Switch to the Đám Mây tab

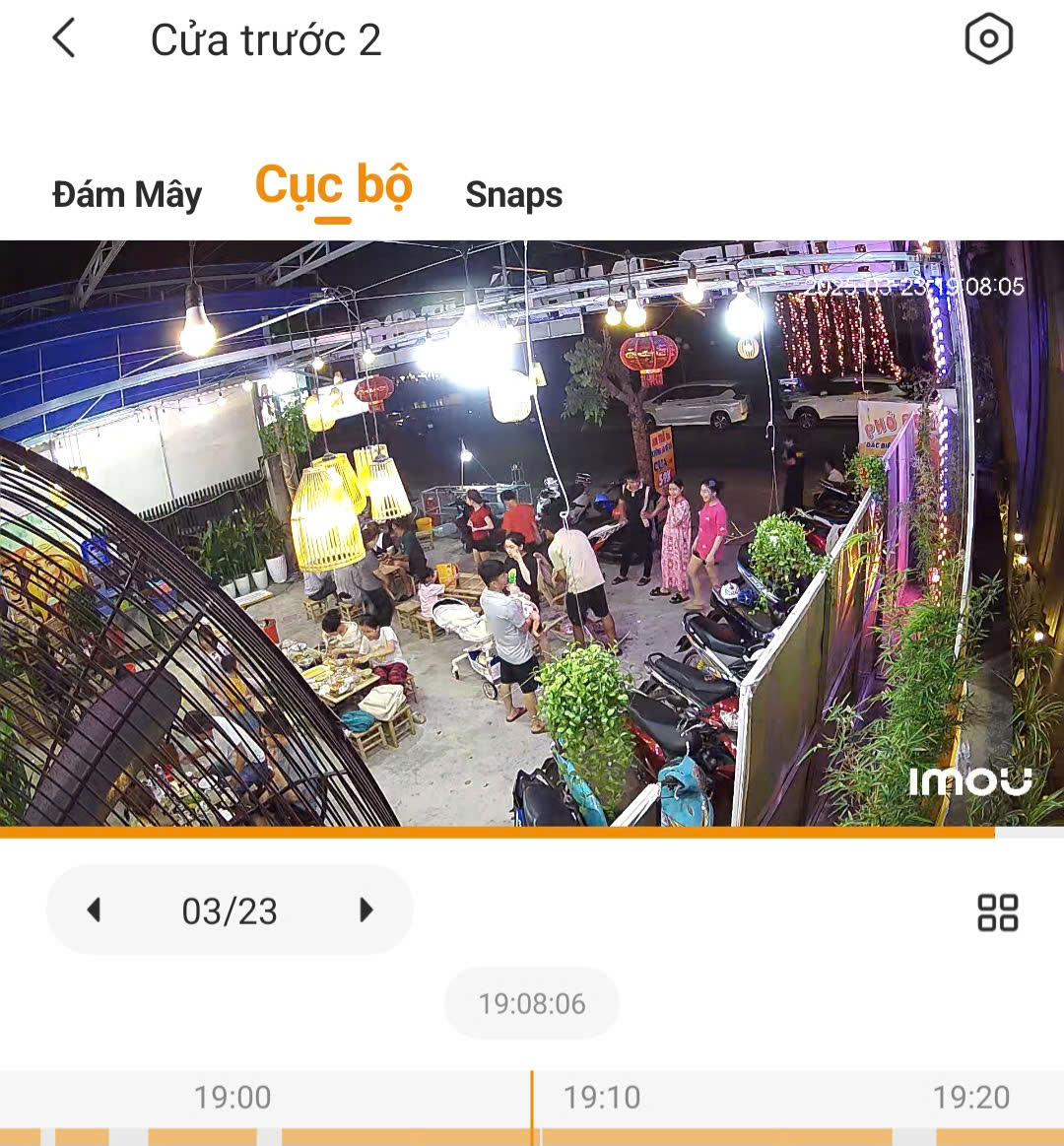click(126, 195)
